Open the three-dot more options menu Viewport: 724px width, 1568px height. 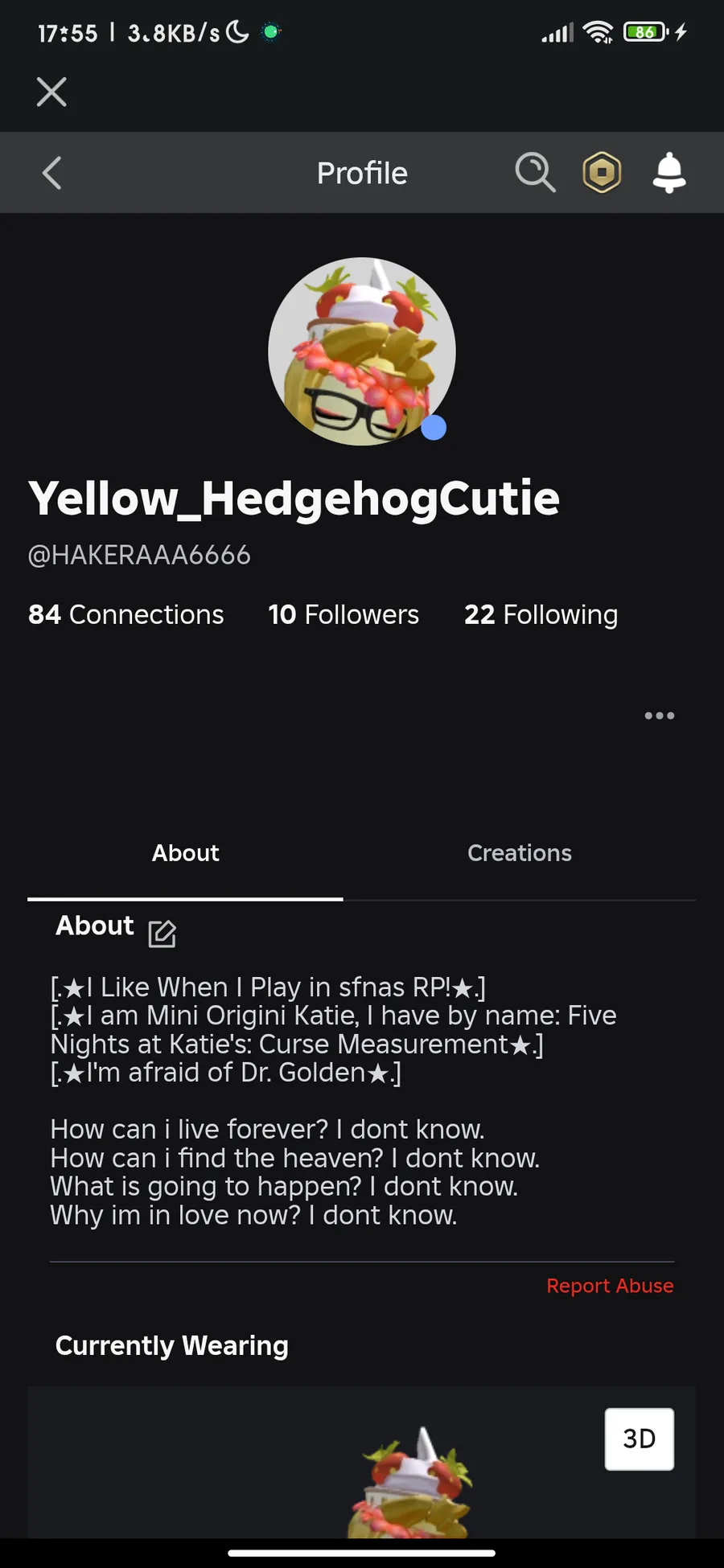[660, 715]
